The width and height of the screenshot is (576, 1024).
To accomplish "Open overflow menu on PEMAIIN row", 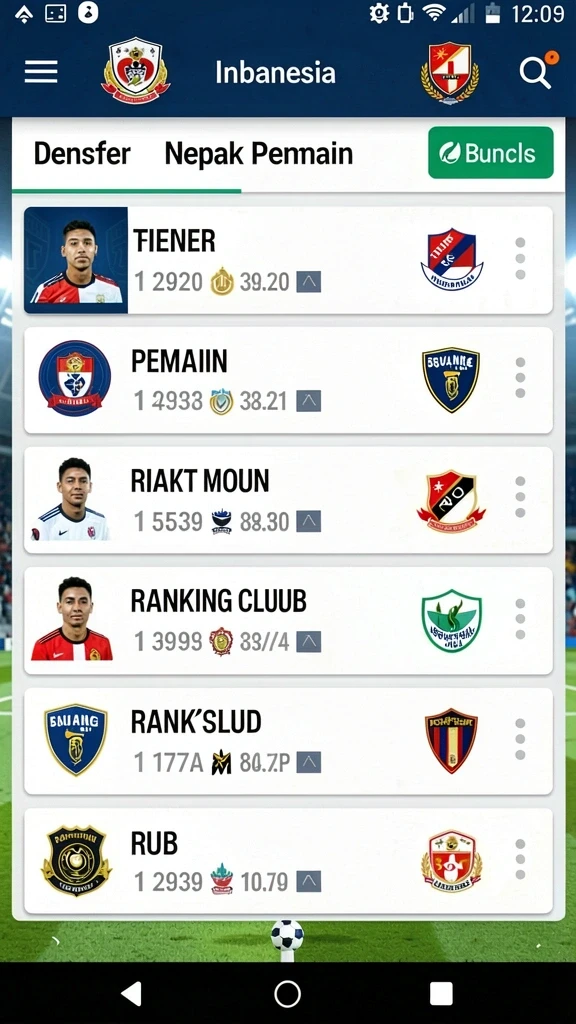I will [520, 379].
